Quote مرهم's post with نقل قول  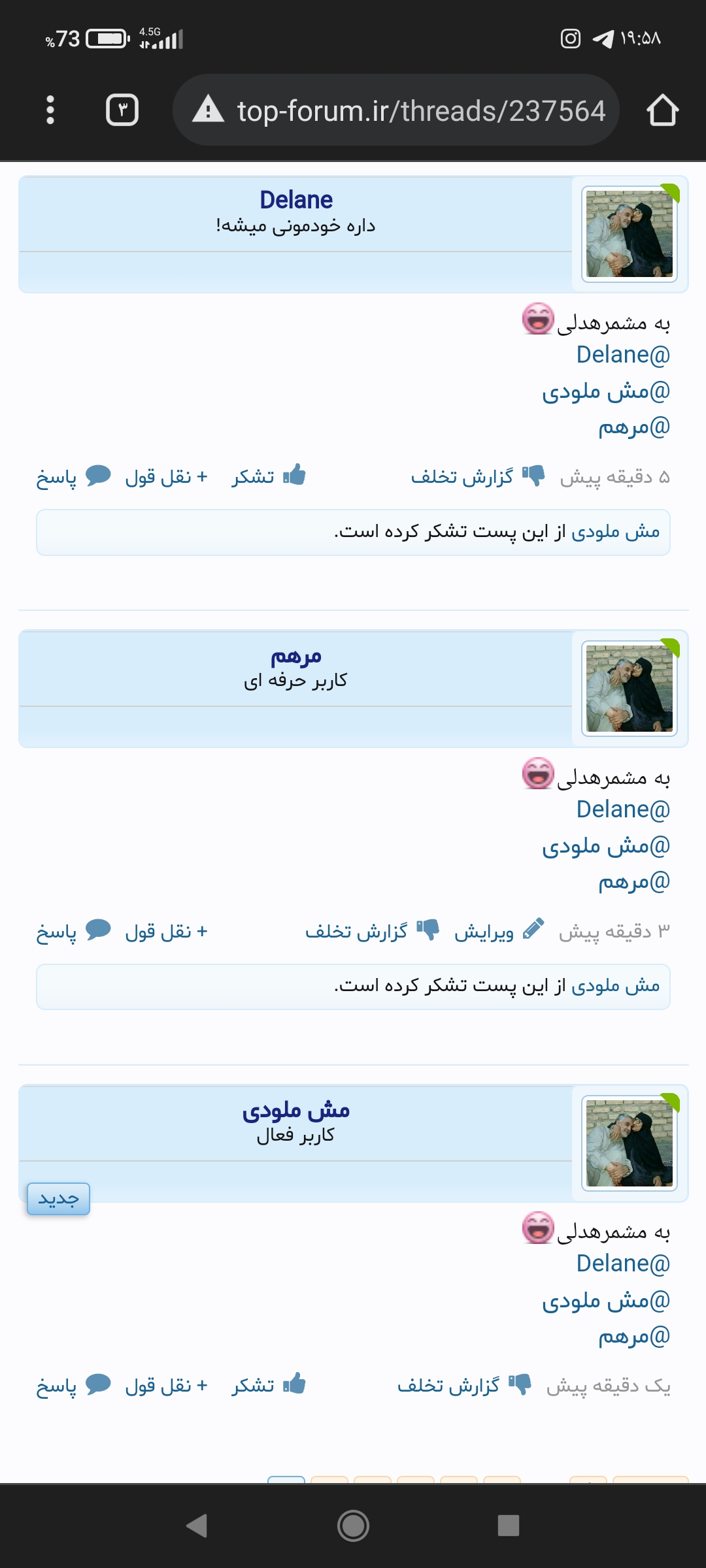[166, 931]
